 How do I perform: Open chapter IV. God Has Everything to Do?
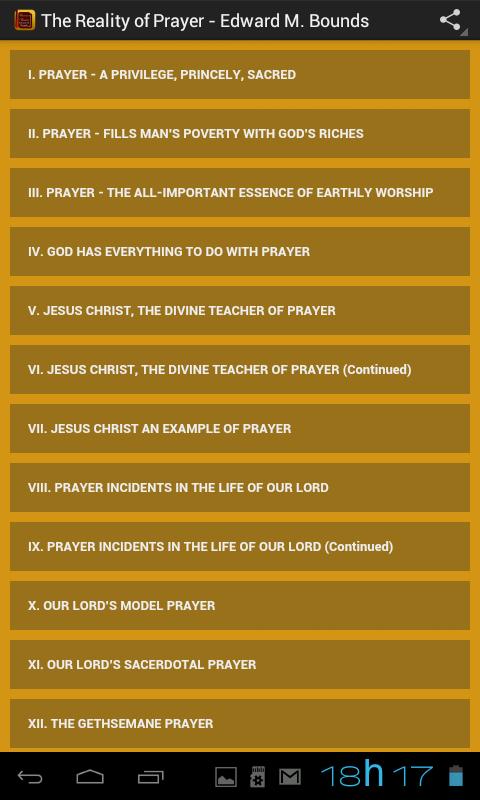coord(240,252)
